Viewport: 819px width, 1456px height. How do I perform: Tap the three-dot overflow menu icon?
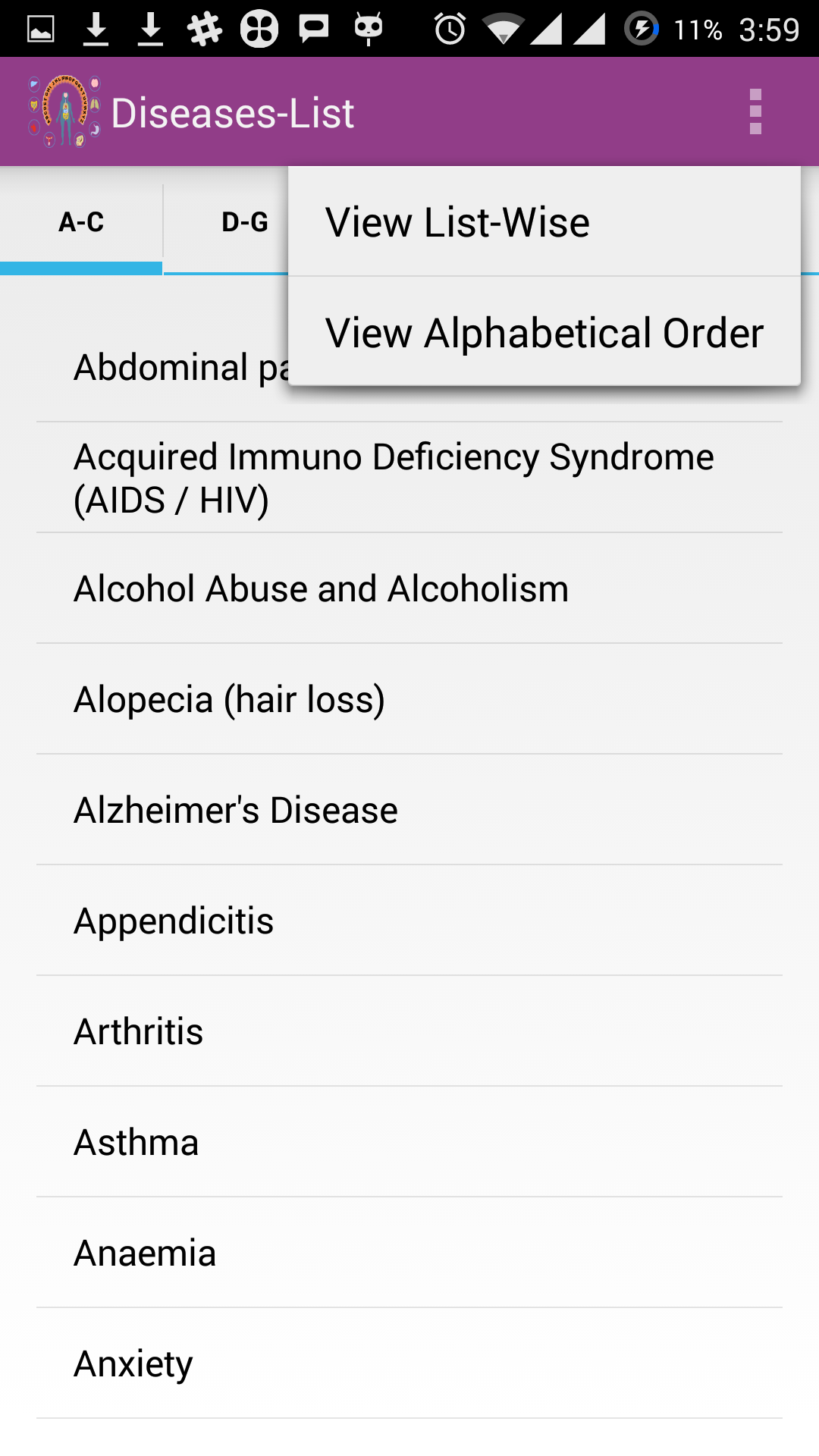(x=755, y=112)
